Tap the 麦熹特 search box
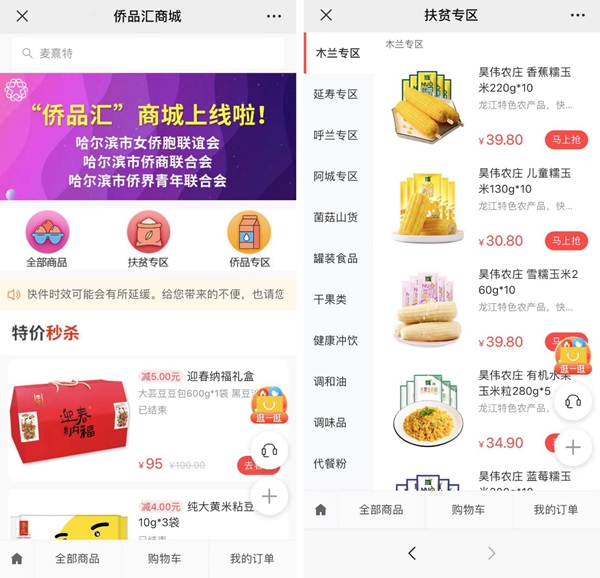The width and height of the screenshot is (600, 578). 150,53
